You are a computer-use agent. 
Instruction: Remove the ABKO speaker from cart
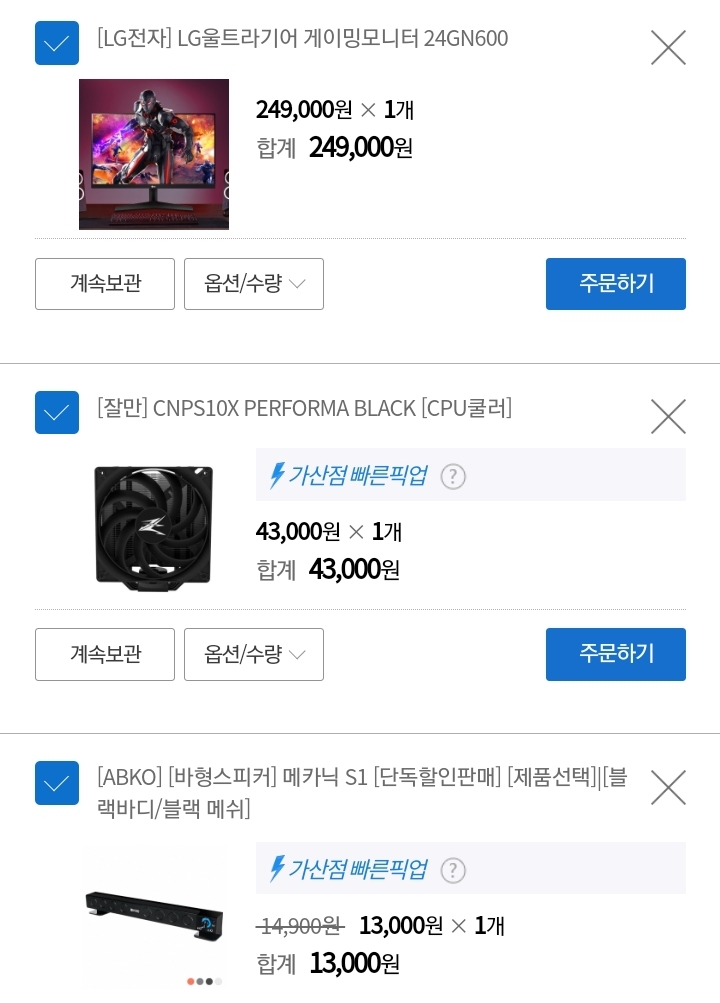(x=668, y=787)
